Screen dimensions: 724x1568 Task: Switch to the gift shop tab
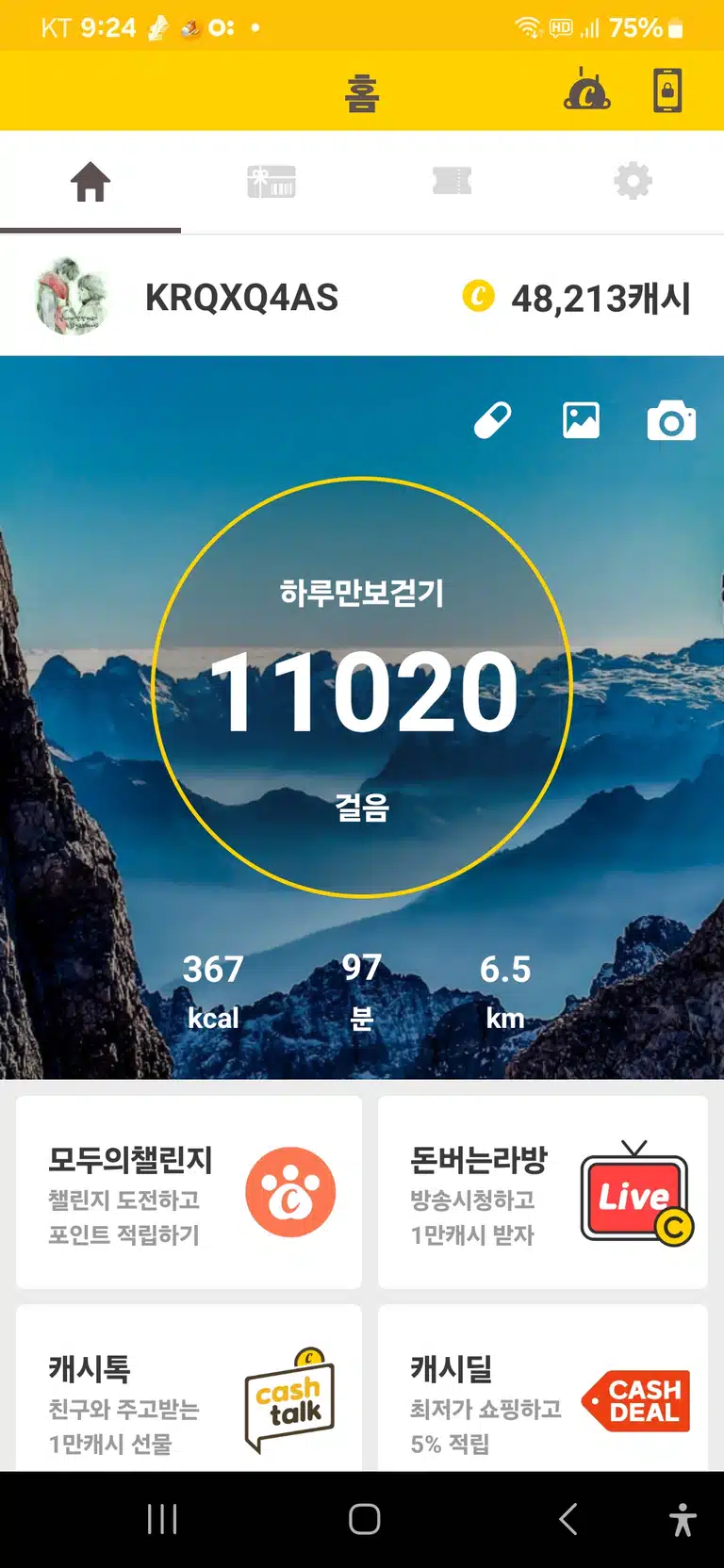tap(271, 182)
